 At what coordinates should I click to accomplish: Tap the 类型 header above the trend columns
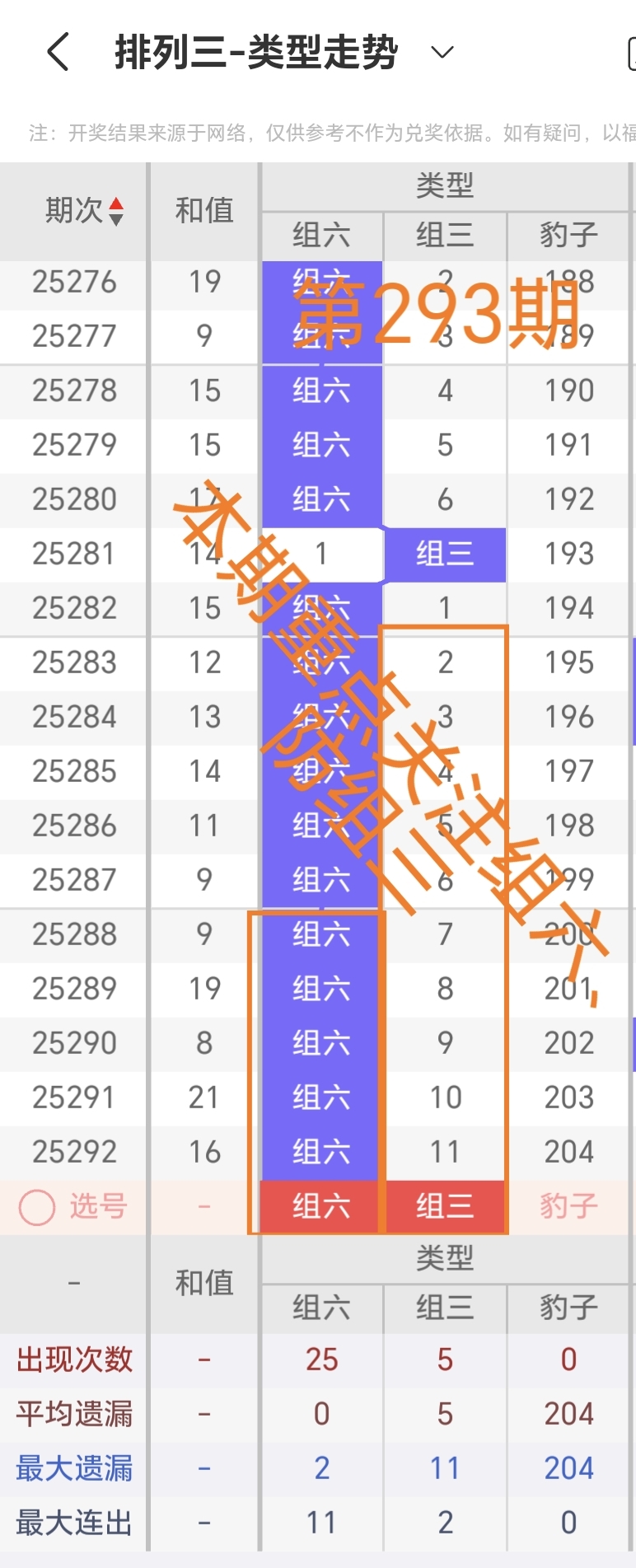point(446,185)
